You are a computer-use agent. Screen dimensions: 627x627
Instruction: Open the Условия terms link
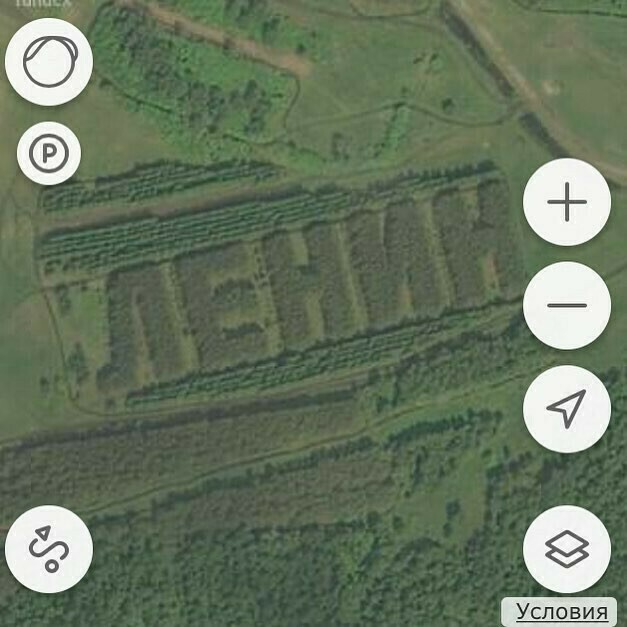561,612
